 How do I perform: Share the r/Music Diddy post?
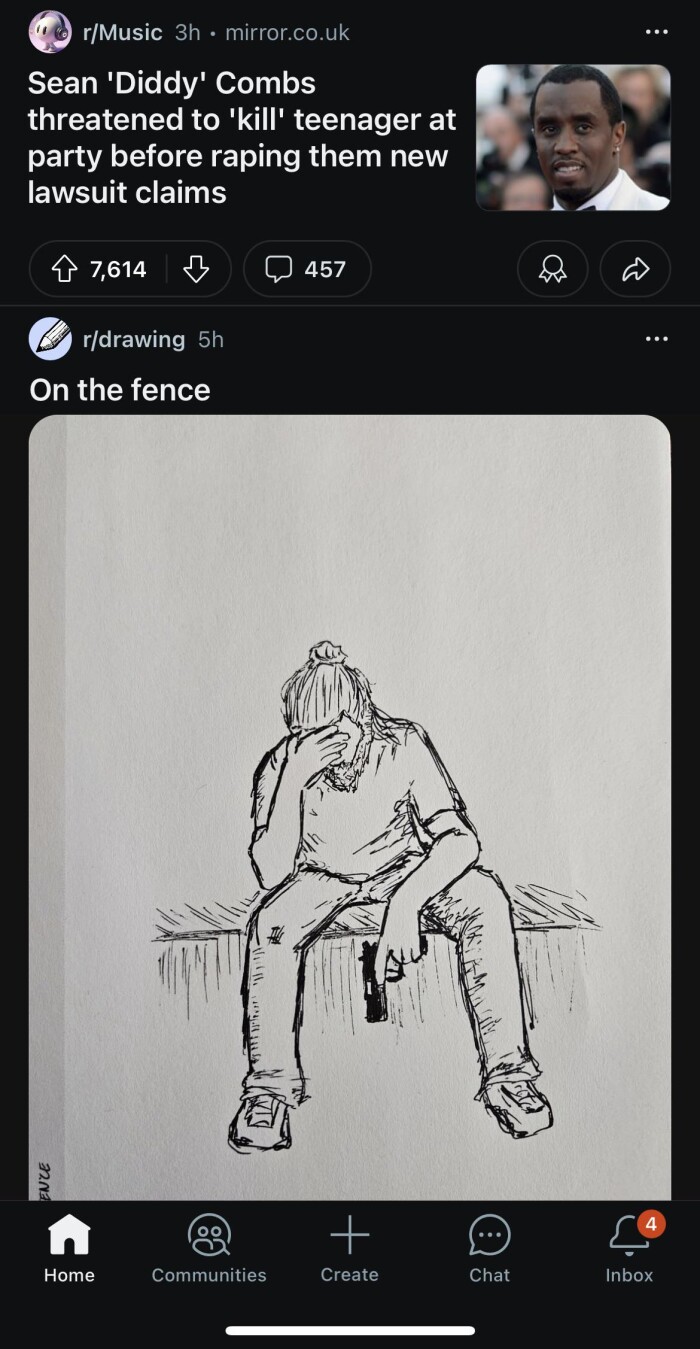click(x=636, y=269)
